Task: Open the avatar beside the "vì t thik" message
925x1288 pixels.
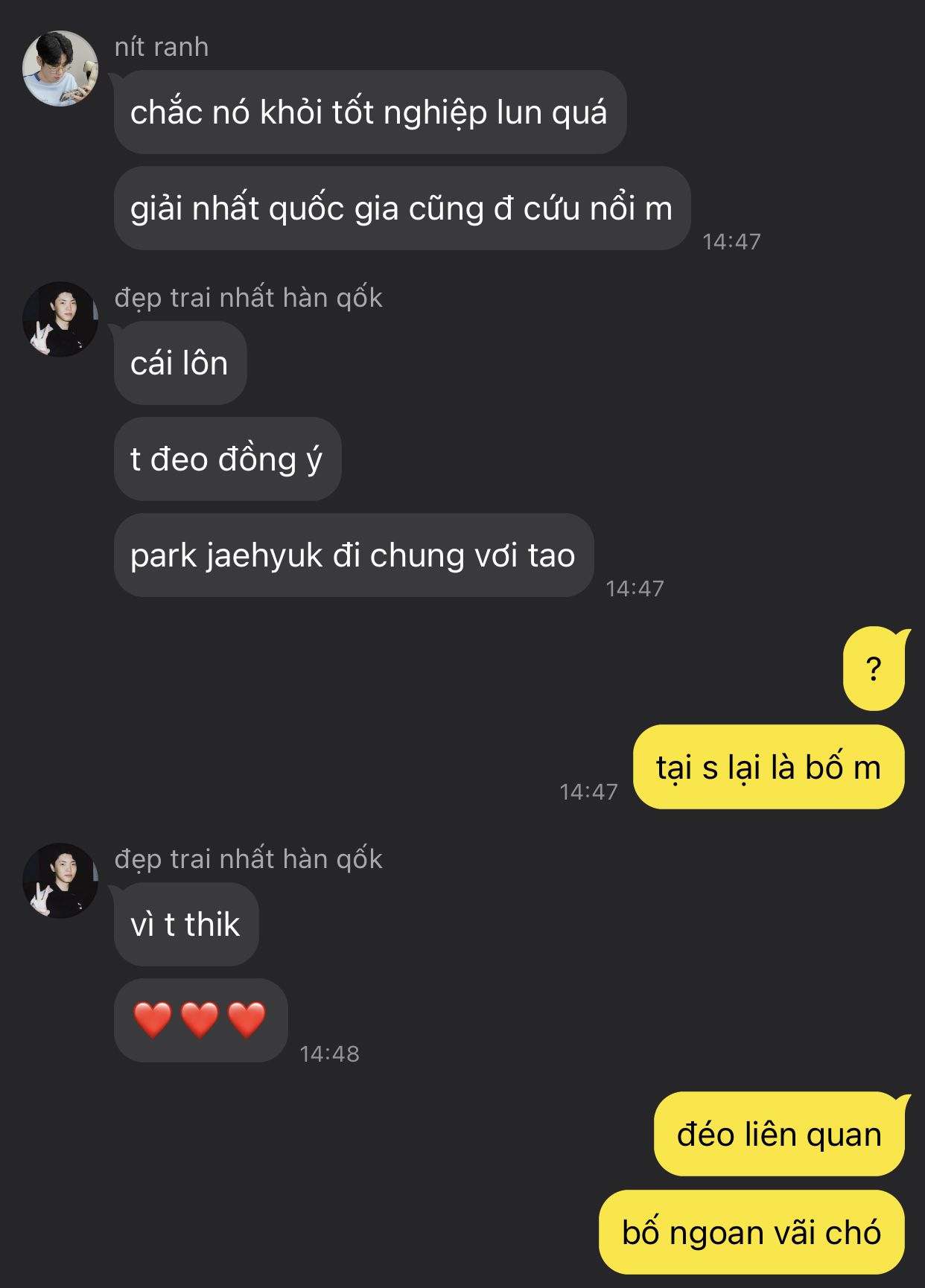Action: click(x=60, y=881)
